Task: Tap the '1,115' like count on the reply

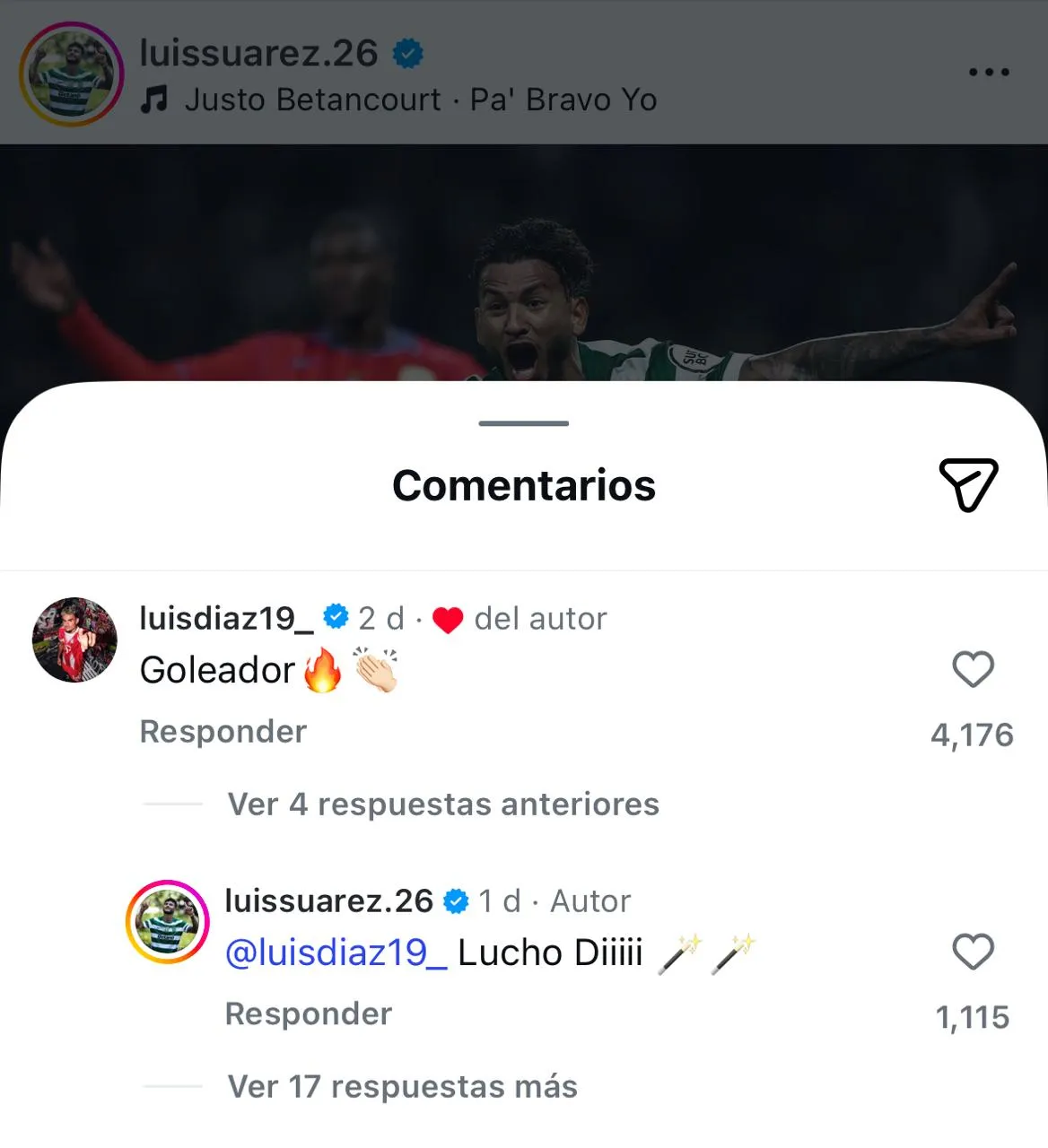Action: pyautogui.click(x=973, y=1016)
